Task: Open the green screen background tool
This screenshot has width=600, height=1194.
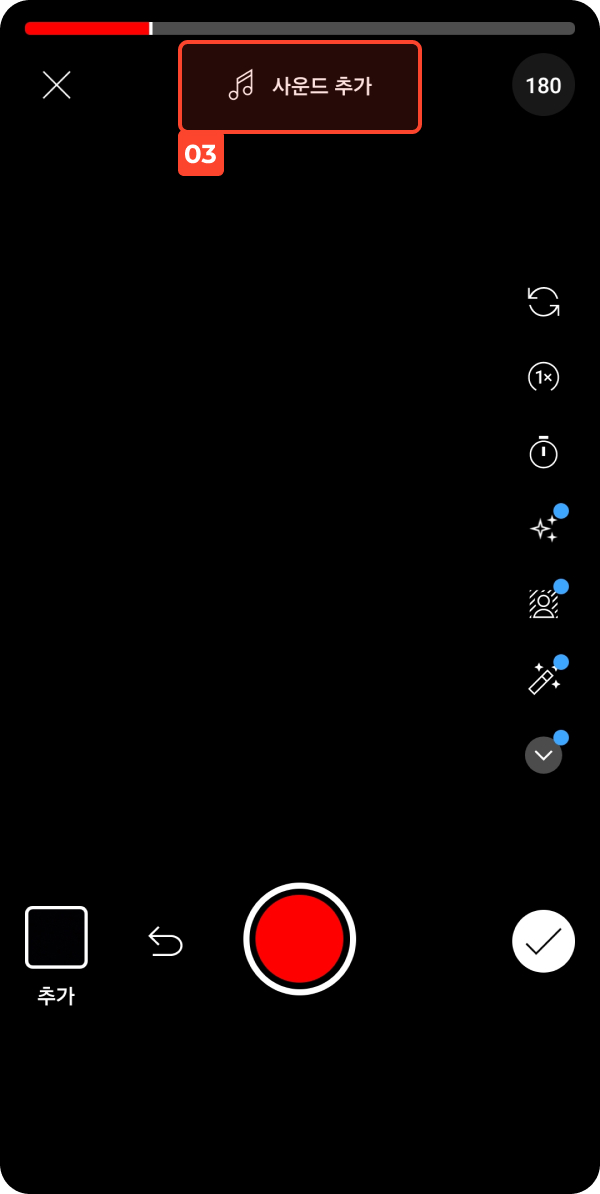Action: pos(543,604)
